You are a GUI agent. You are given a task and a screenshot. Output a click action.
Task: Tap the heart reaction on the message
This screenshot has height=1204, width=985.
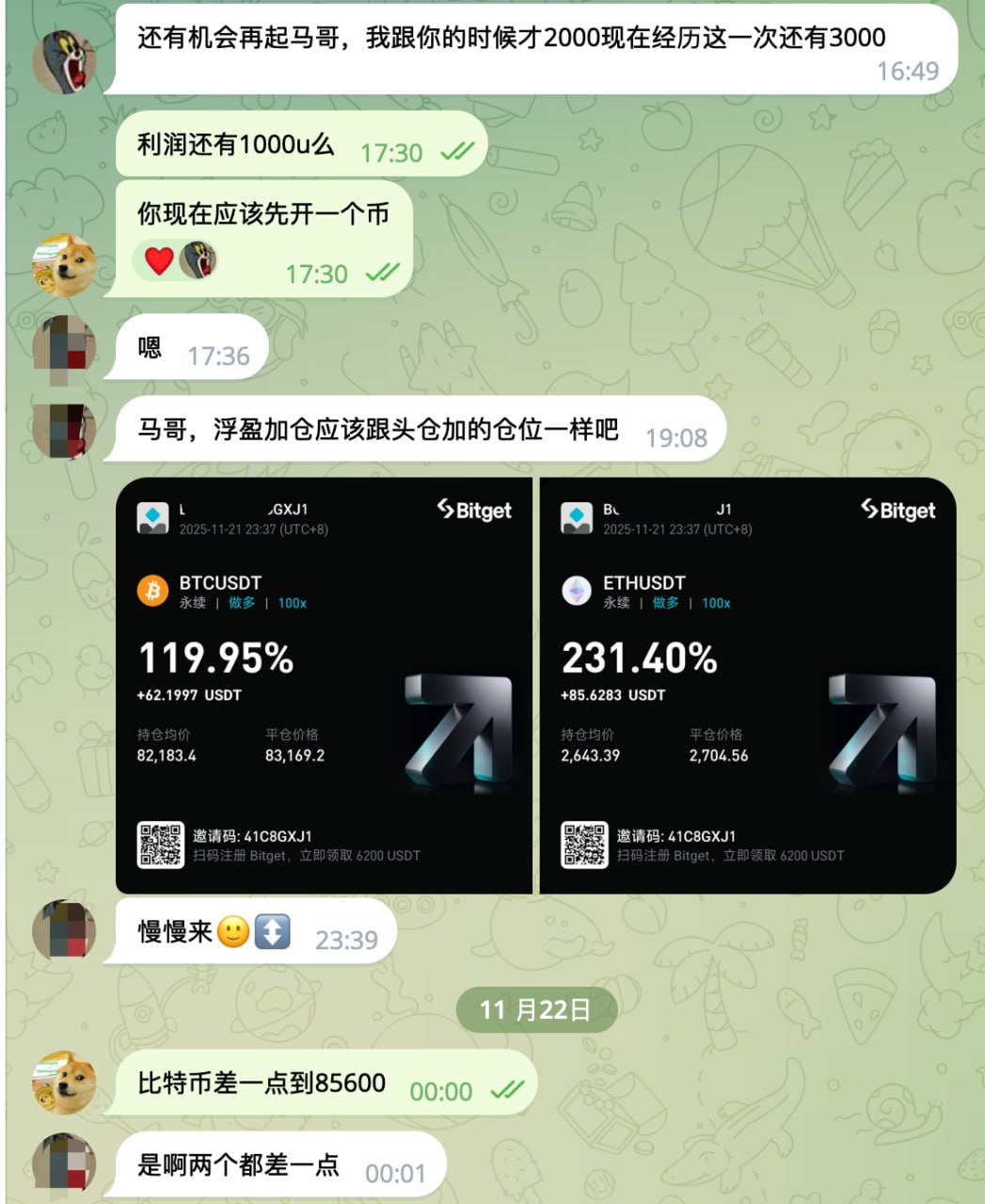[x=159, y=261]
